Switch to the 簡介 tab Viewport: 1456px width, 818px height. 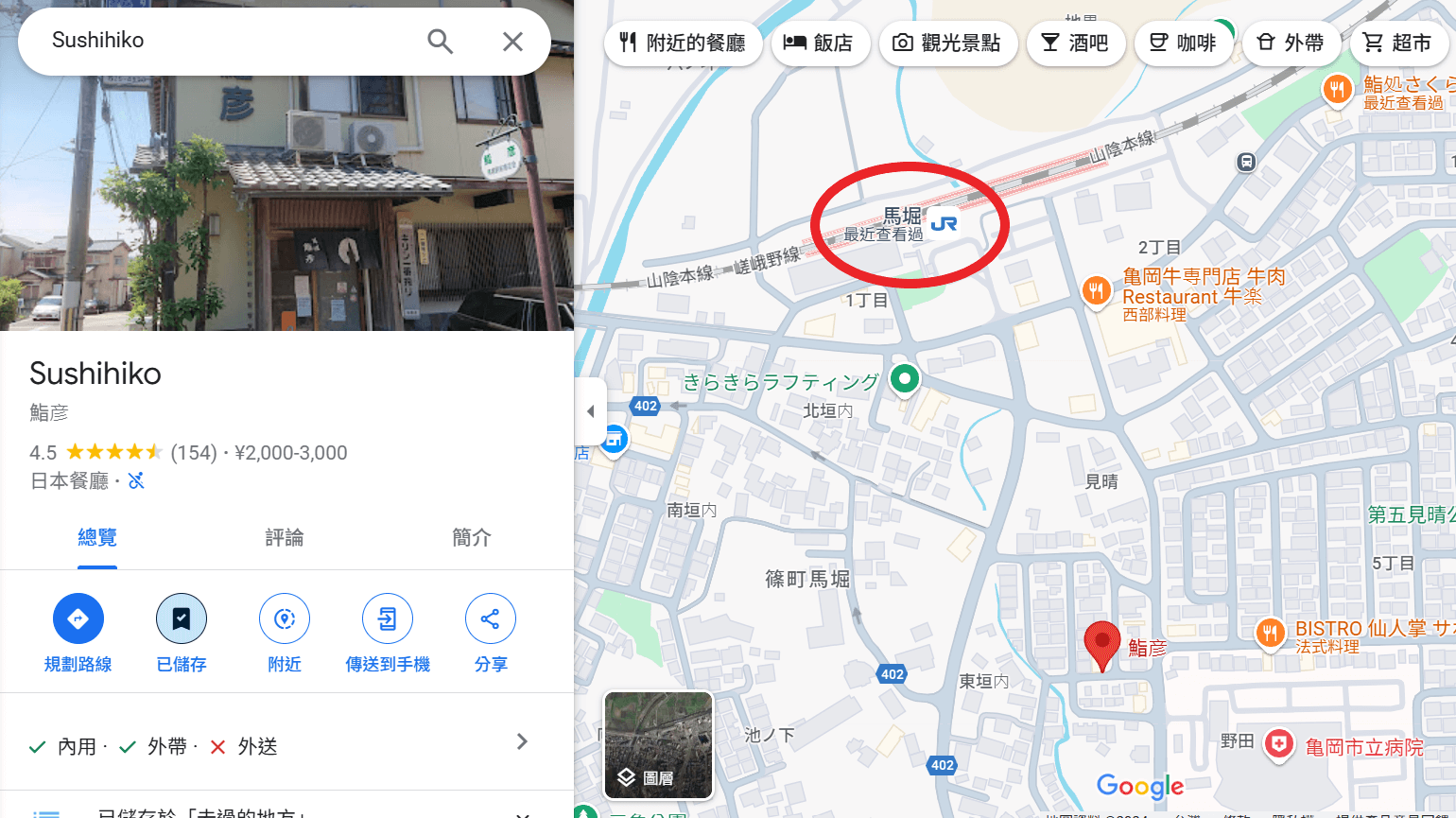coord(471,538)
